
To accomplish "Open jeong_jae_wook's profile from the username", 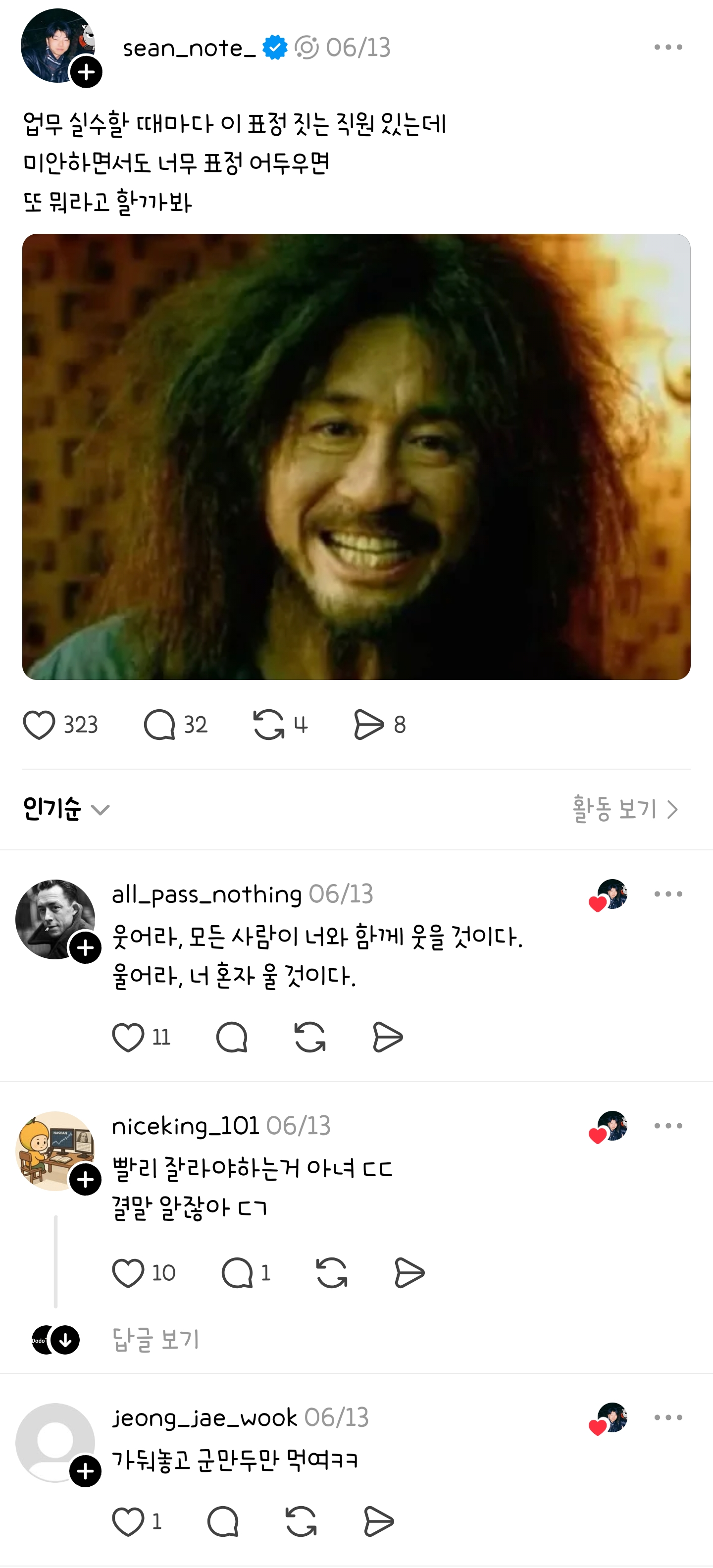I will [x=204, y=1417].
